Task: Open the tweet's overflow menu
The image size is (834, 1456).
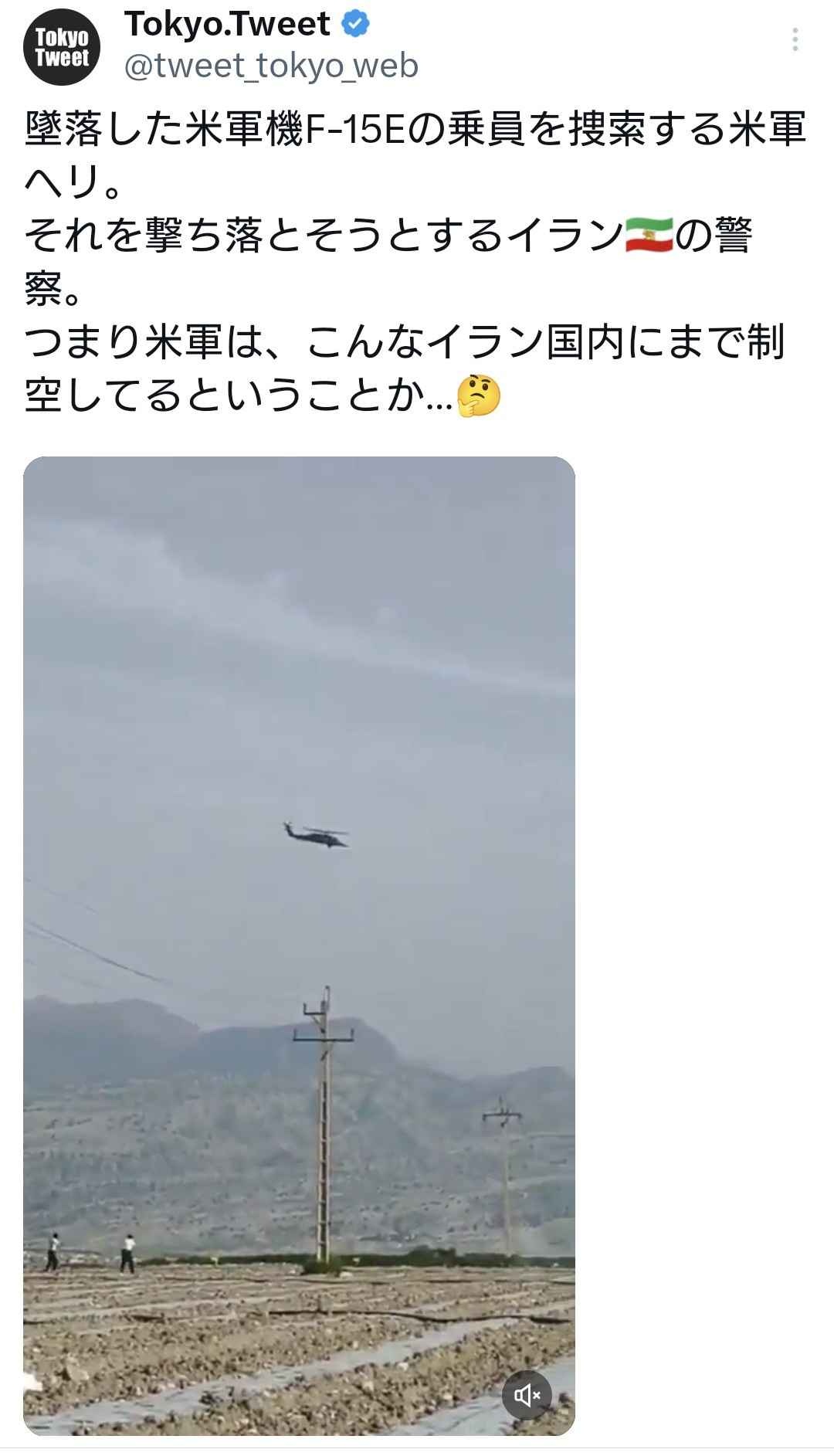Action: coord(795,40)
